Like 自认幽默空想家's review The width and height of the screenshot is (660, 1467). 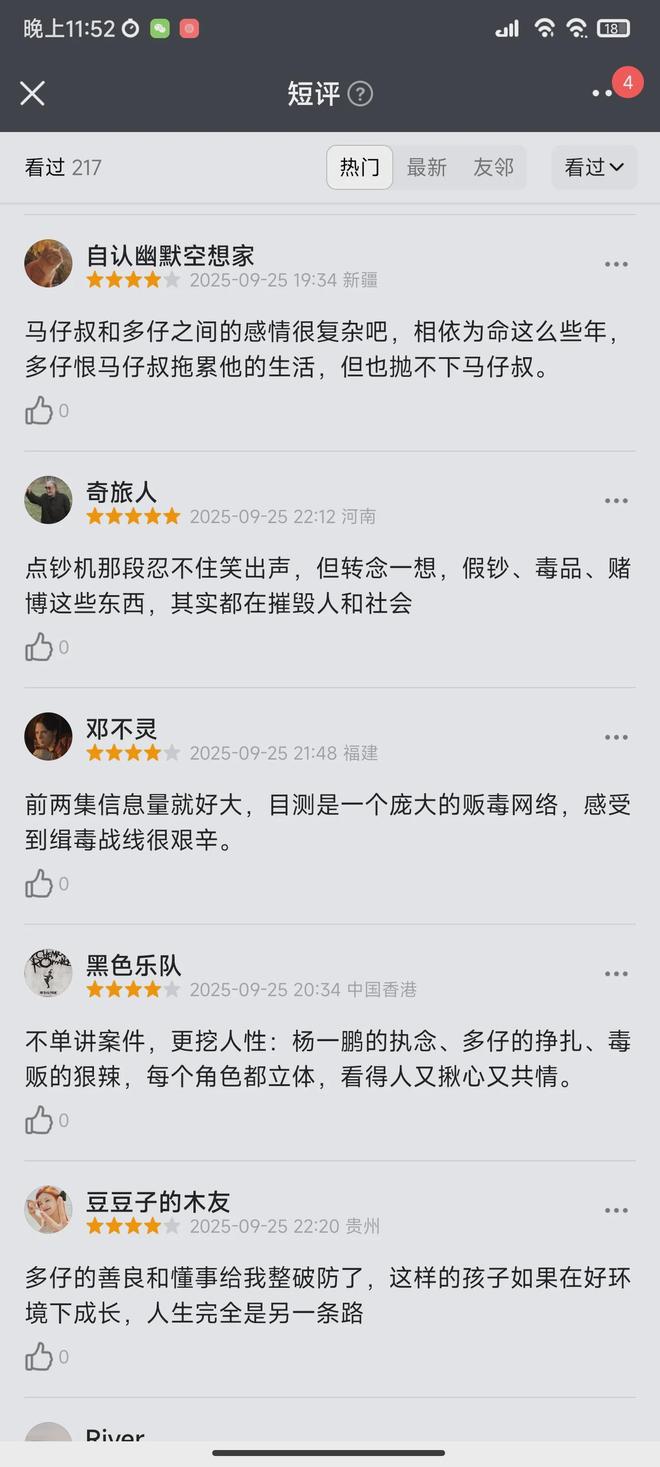(x=39, y=411)
